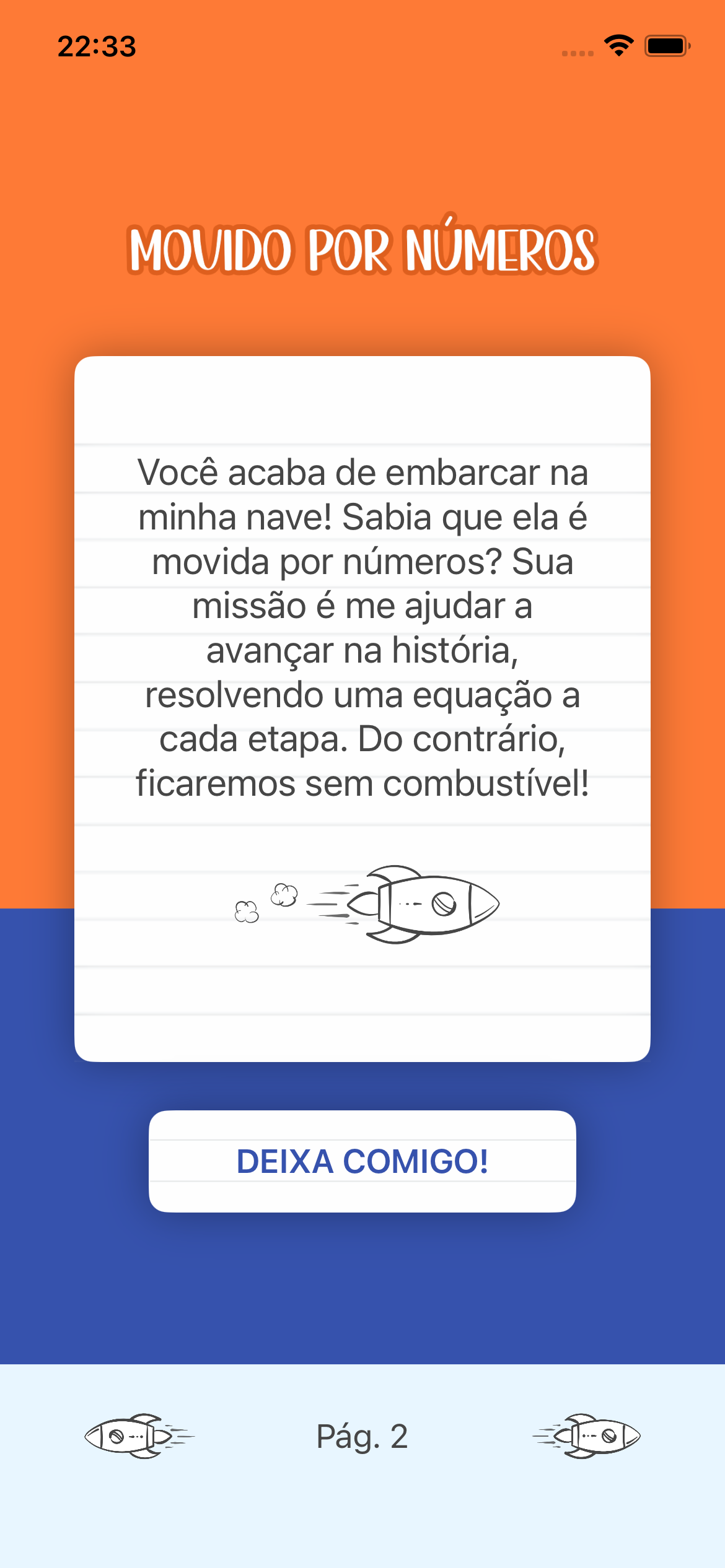
Task: Tap the blue background below the card
Action: coord(362,1288)
